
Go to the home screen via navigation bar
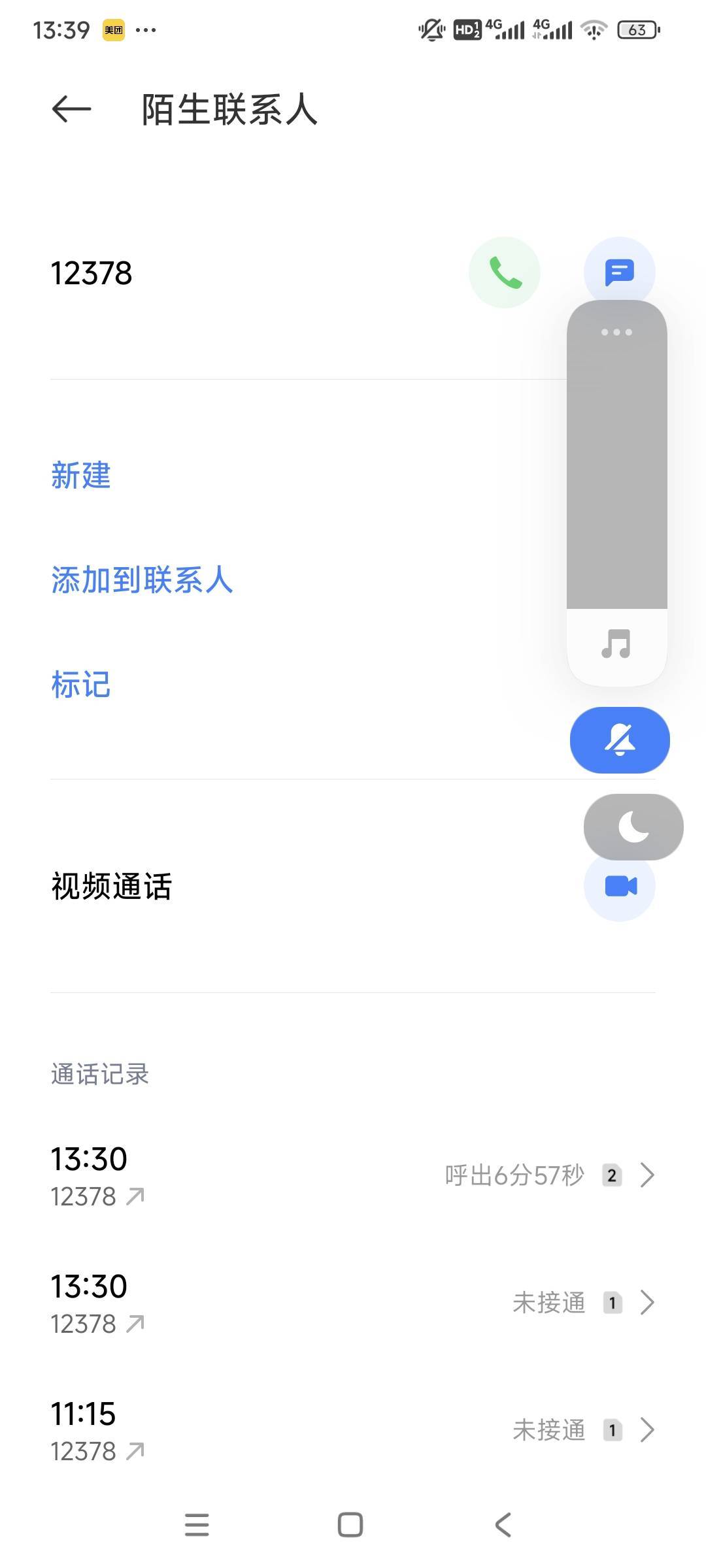(350, 1525)
